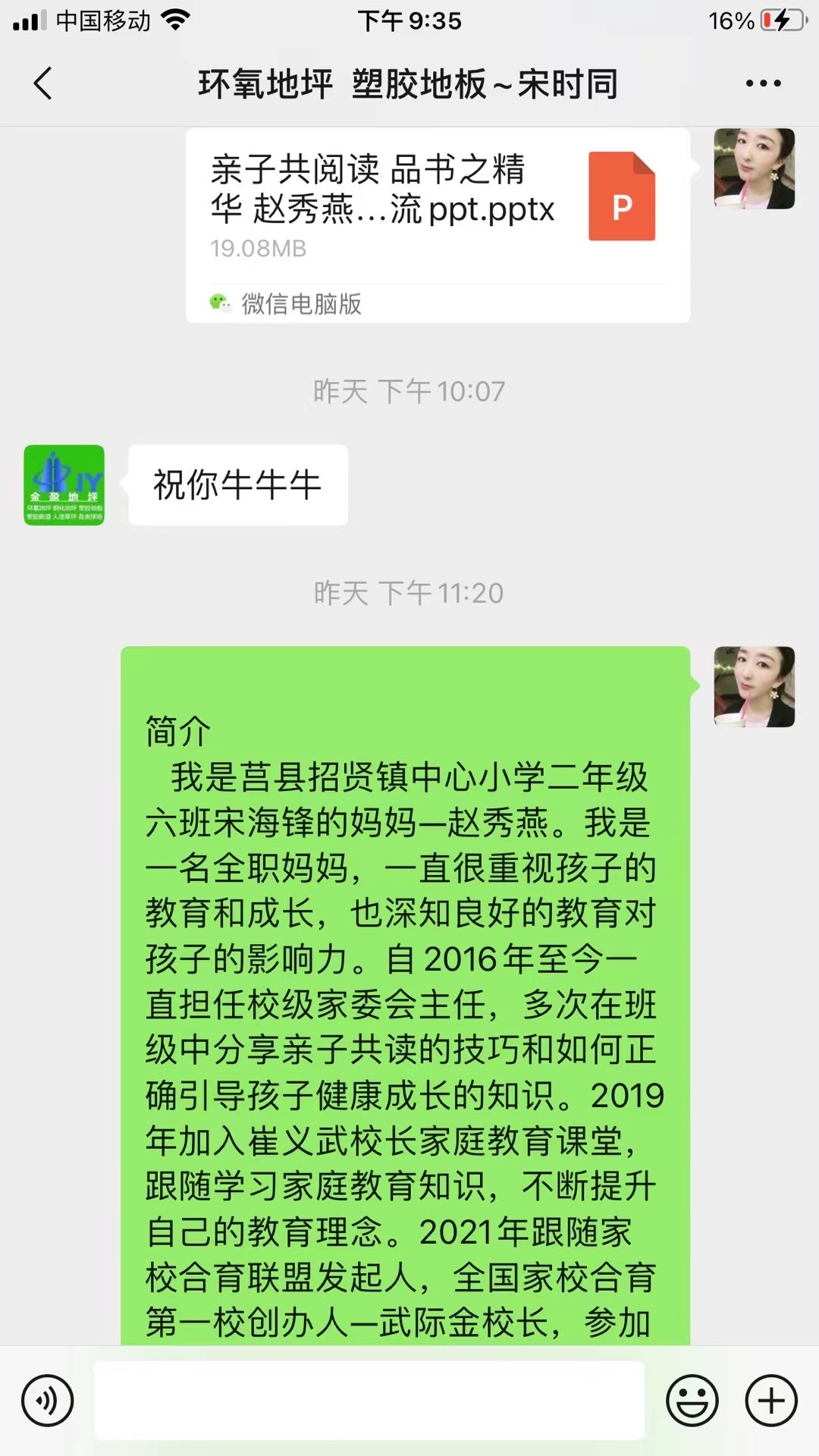Open the plus attachments menu

tap(771, 1400)
